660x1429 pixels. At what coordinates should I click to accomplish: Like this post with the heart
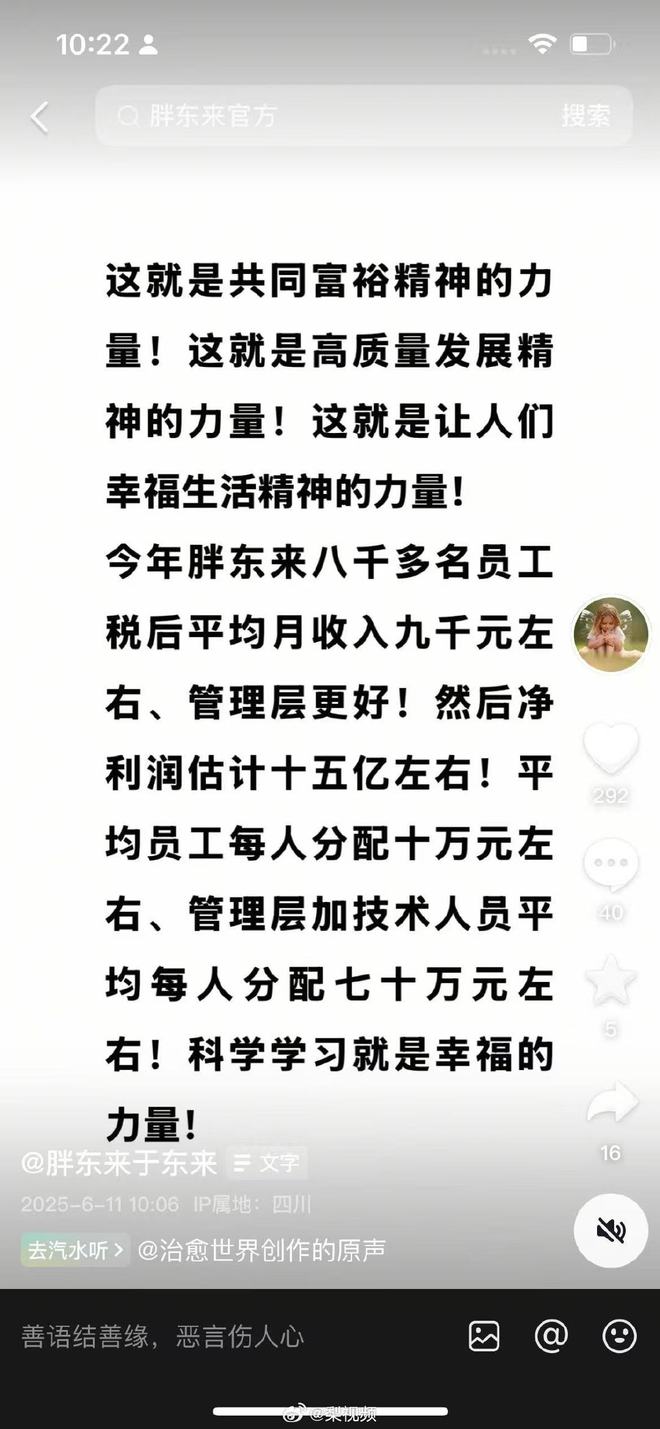coord(611,750)
